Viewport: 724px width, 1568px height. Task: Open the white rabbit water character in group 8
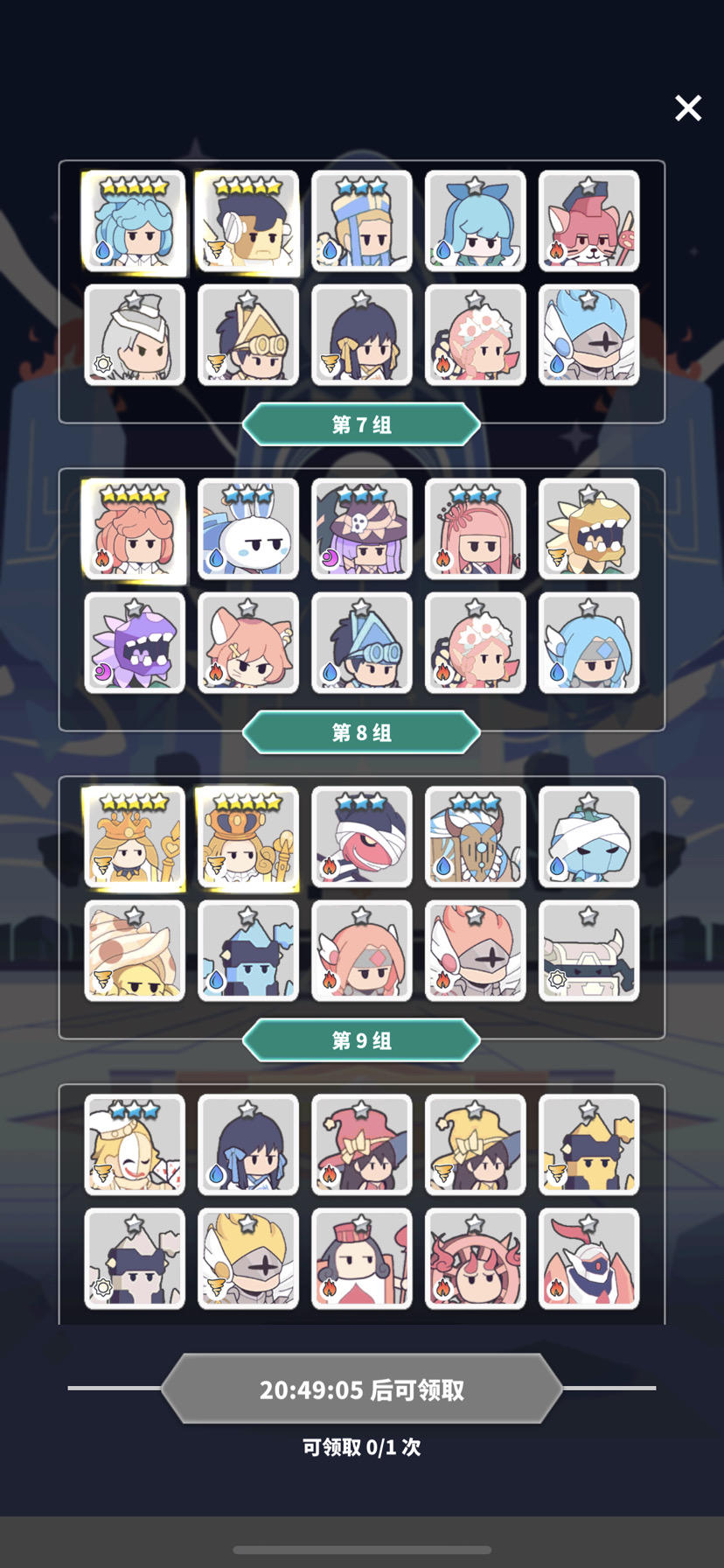coord(247,529)
